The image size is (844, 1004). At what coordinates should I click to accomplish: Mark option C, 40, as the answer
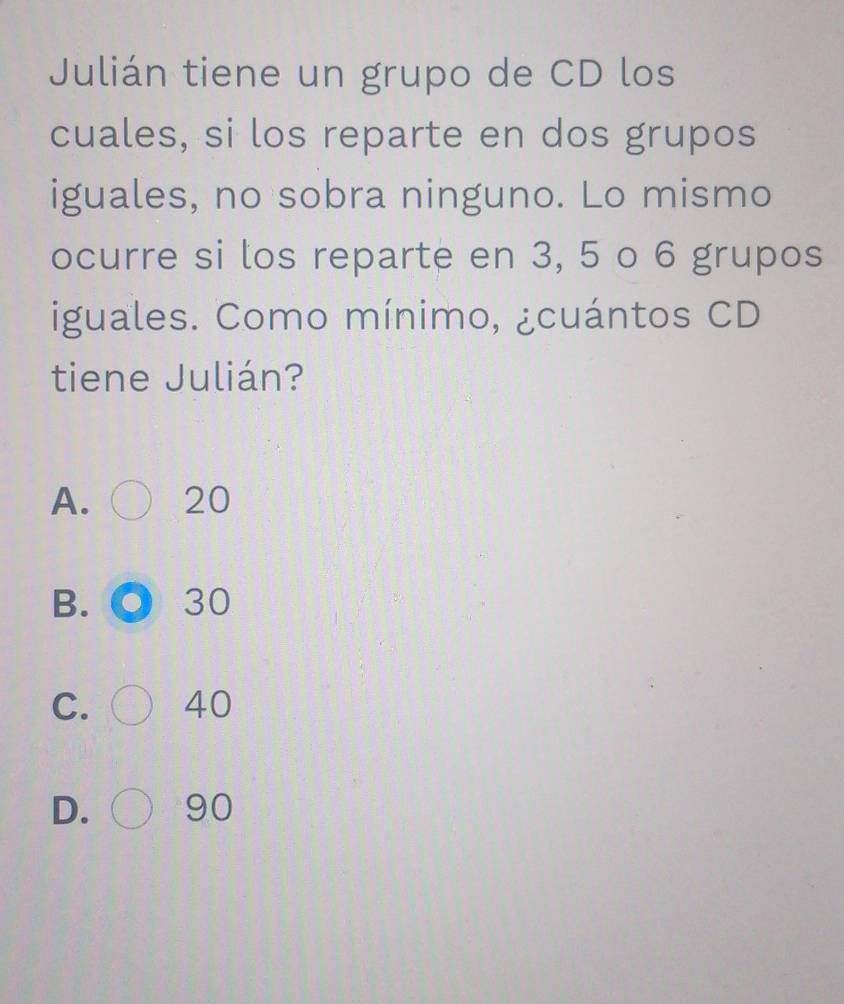134,707
